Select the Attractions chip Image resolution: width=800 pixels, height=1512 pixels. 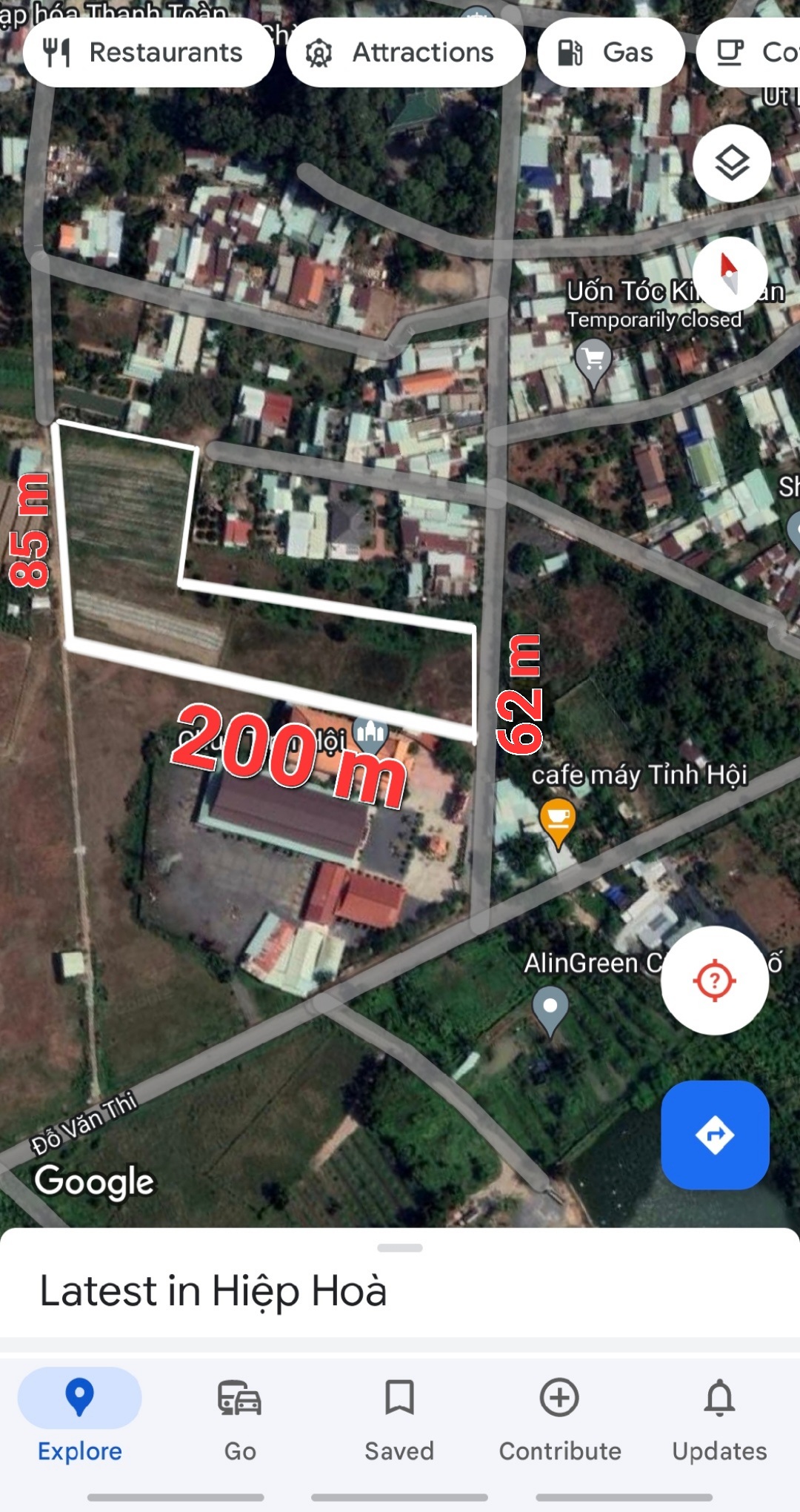coord(406,53)
